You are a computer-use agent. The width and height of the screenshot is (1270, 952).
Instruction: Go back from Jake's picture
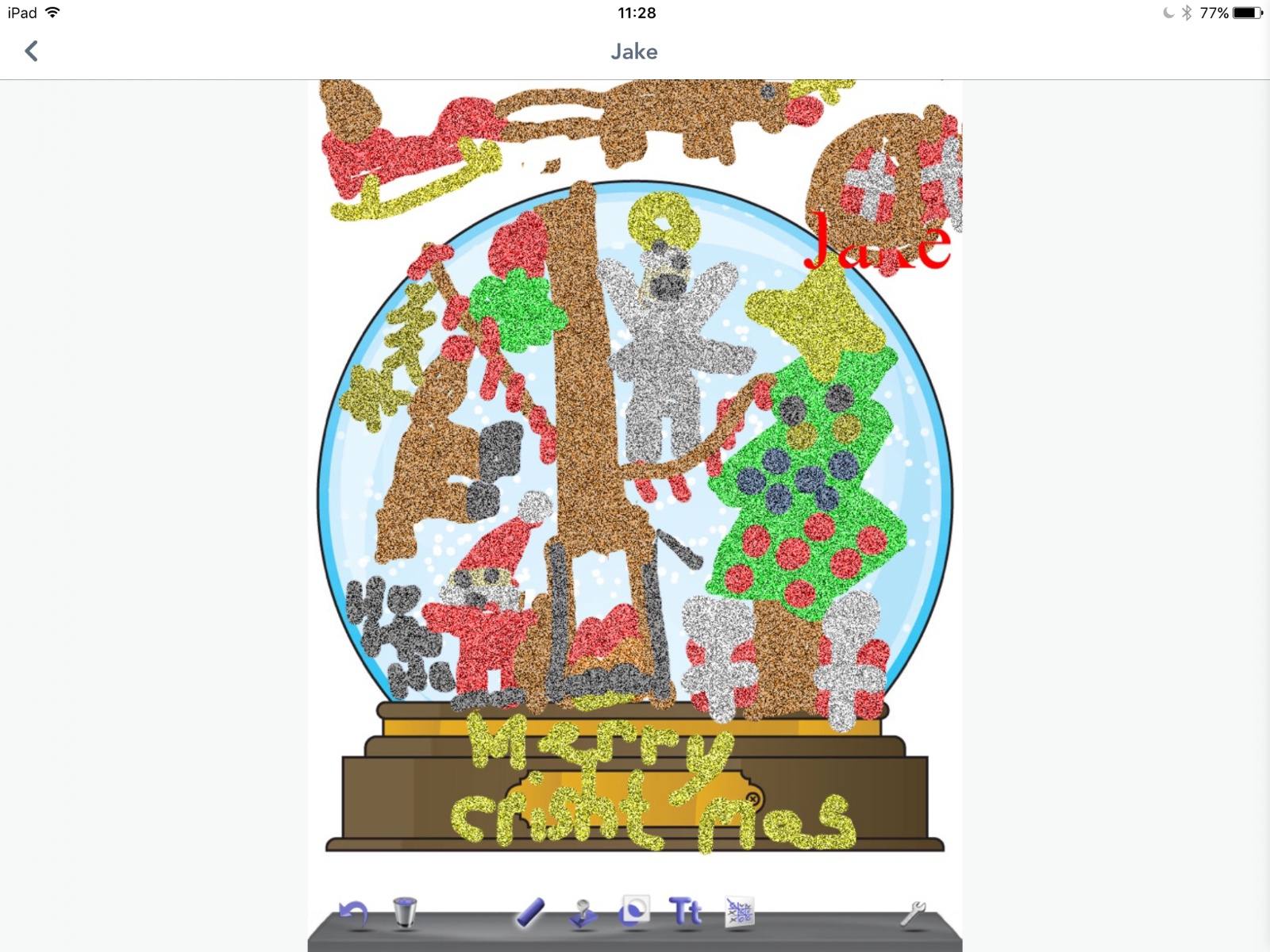tap(31, 52)
